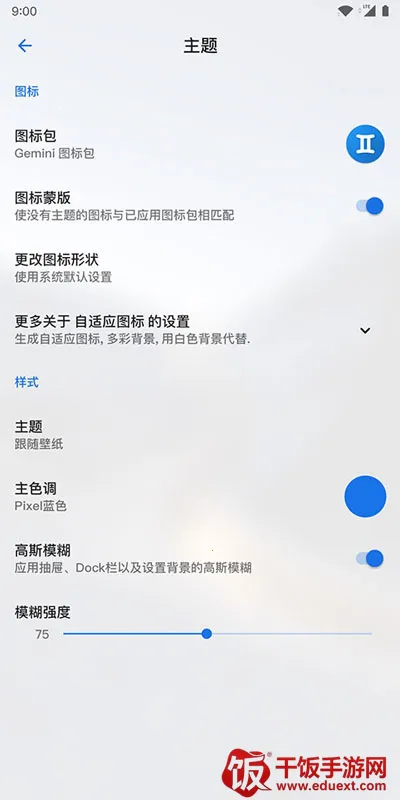This screenshot has width=400, height=800.
Task: Toggle the 图标蒙版 switch off
Action: click(370, 206)
